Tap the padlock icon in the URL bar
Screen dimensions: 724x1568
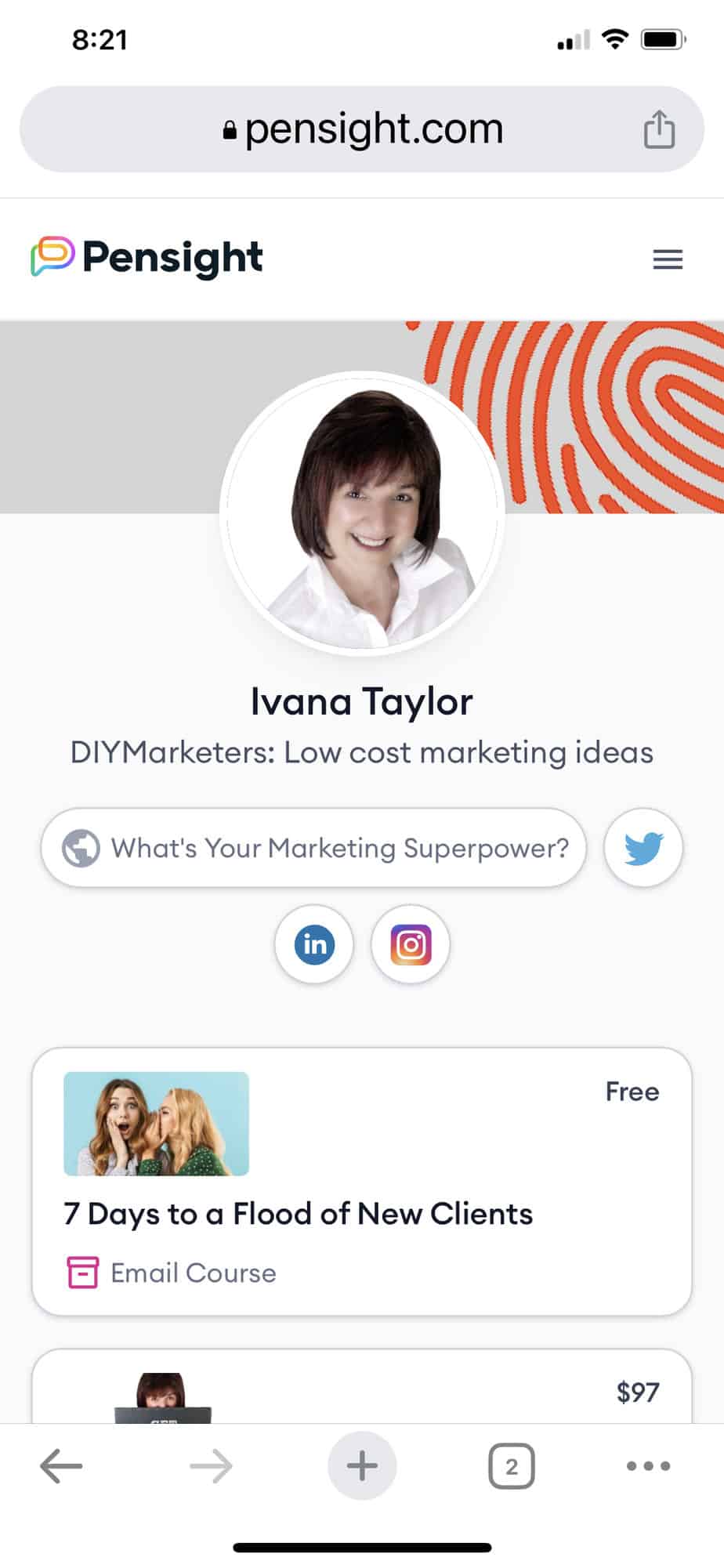pyautogui.click(x=229, y=129)
